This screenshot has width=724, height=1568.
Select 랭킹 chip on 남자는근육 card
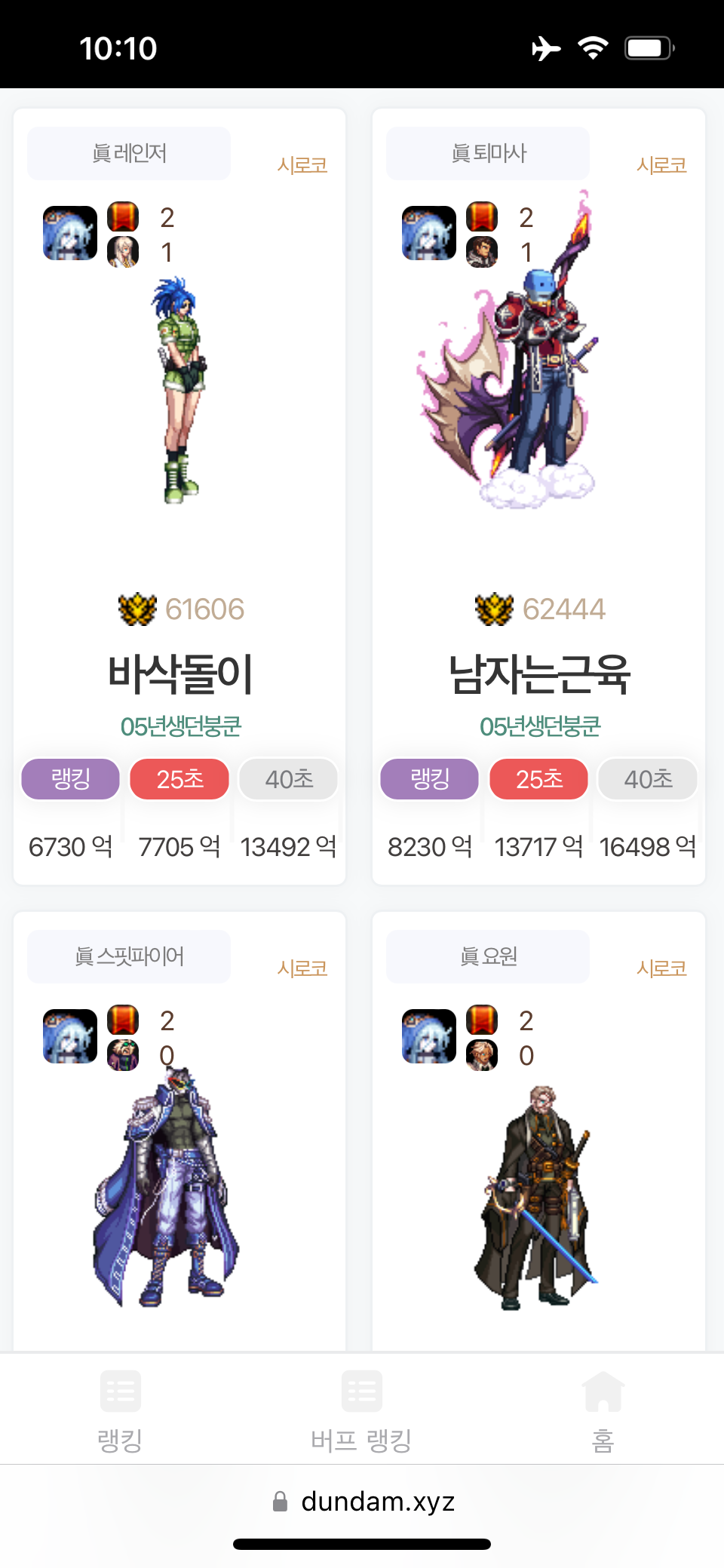430,779
